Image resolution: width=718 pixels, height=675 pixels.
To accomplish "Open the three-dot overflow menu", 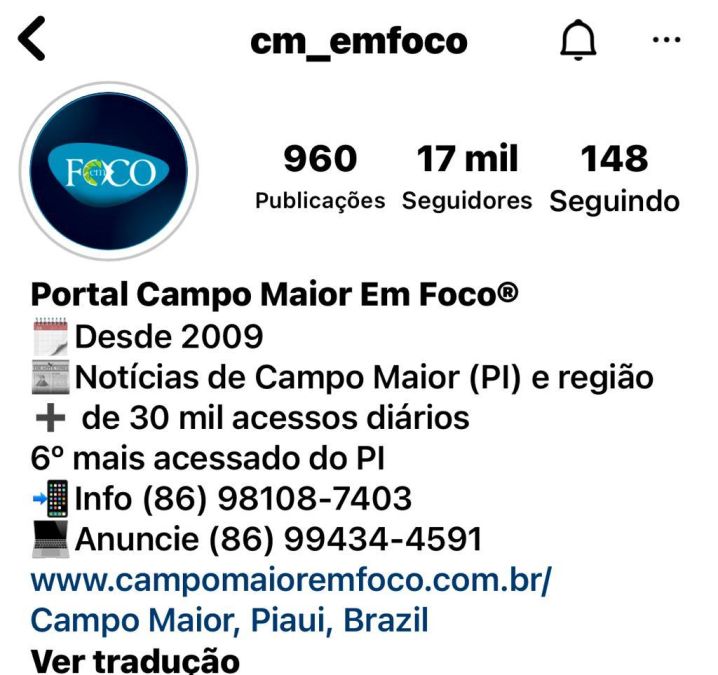I will [665, 41].
